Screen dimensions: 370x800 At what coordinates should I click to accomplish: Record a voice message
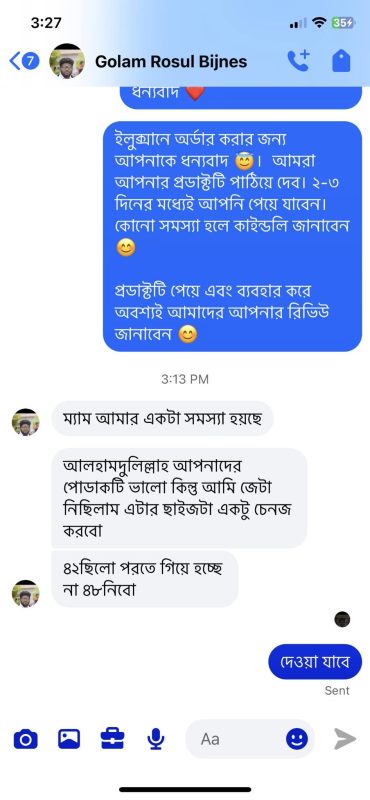pyautogui.click(x=156, y=739)
